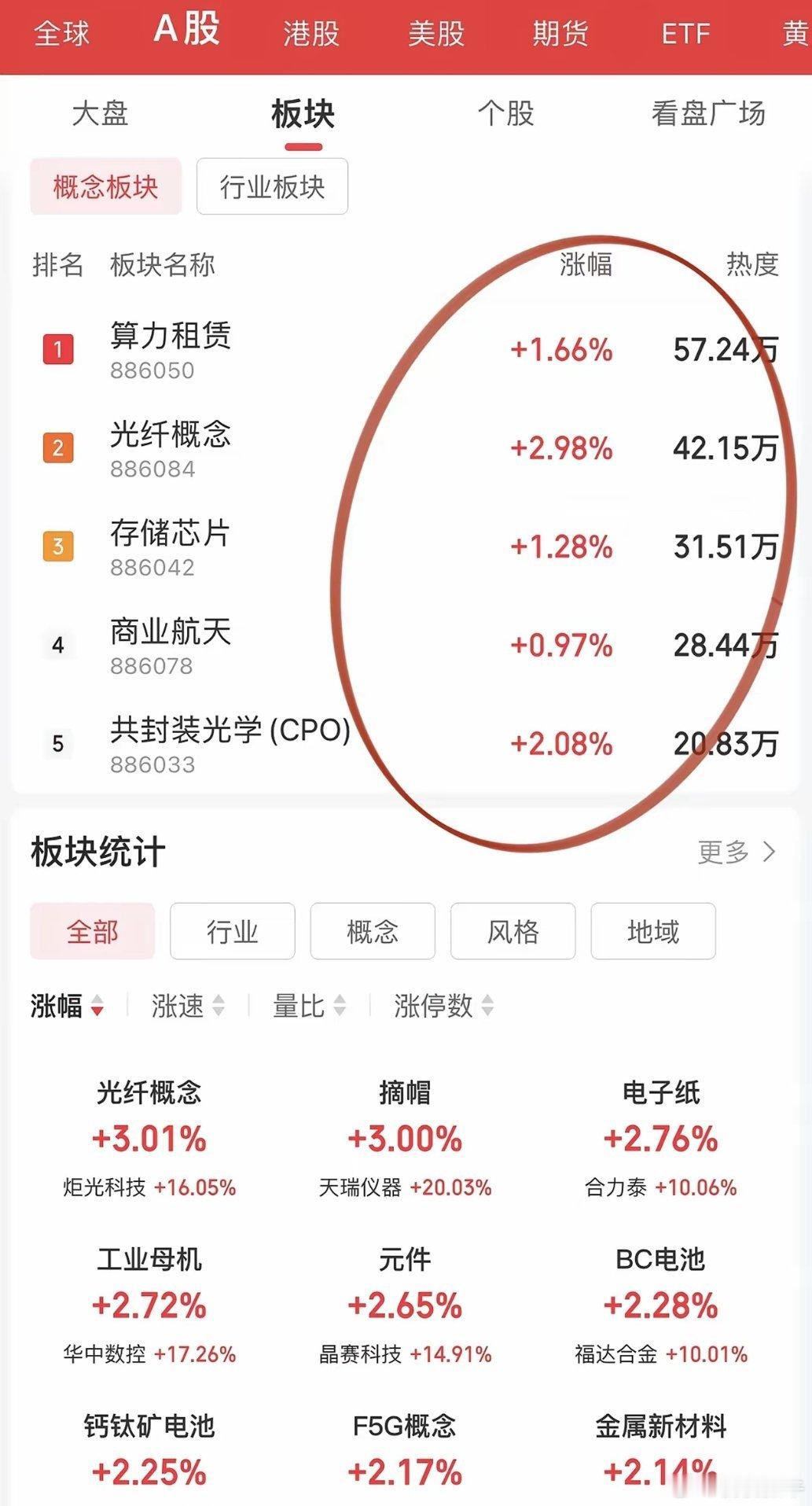This screenshot has height=1506, width=812.
Task: Switch to the 港股 tab
Action: (x=311, y=34)
